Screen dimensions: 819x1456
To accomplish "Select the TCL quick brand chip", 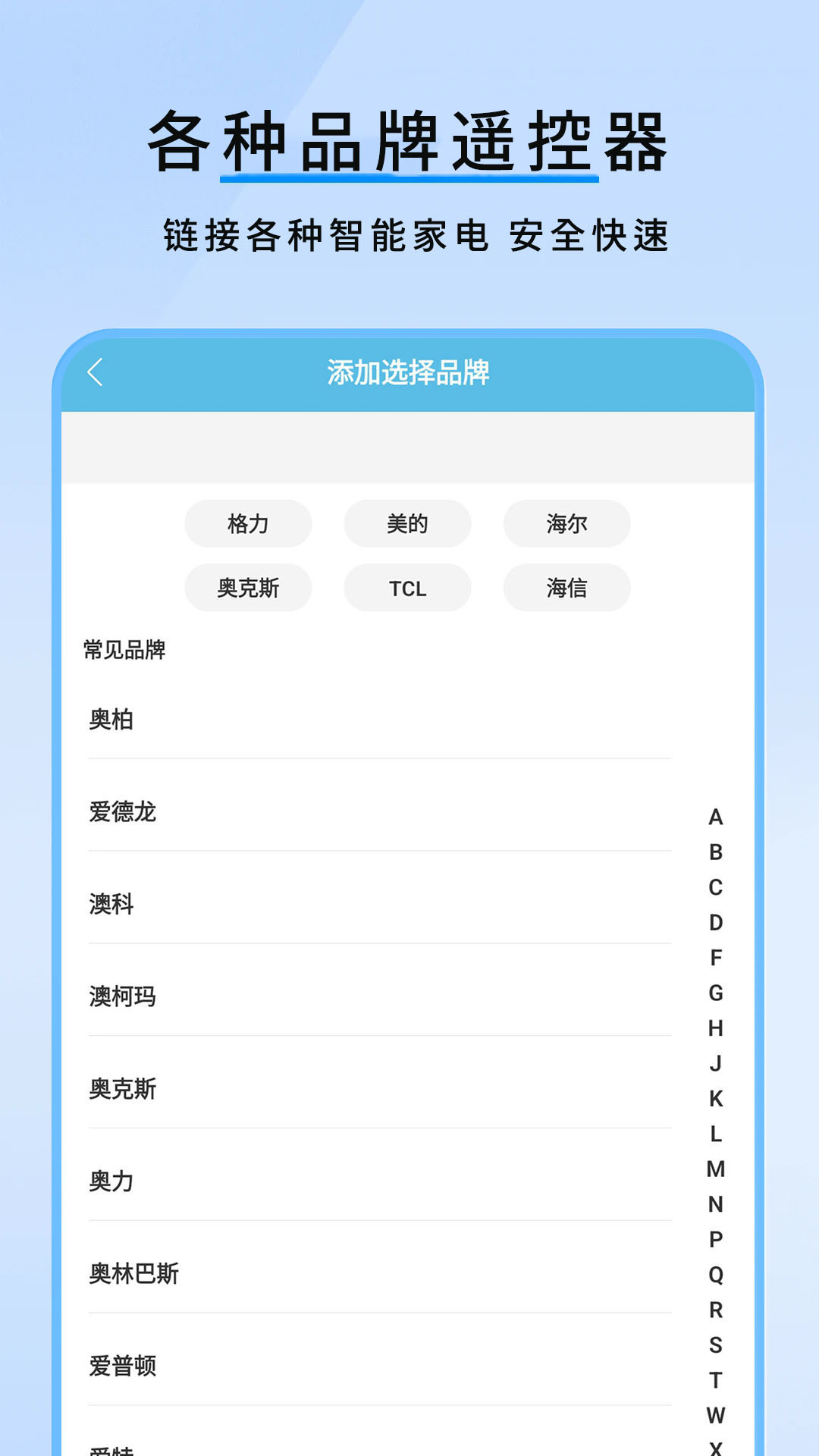I will click(x=407, y=588).
